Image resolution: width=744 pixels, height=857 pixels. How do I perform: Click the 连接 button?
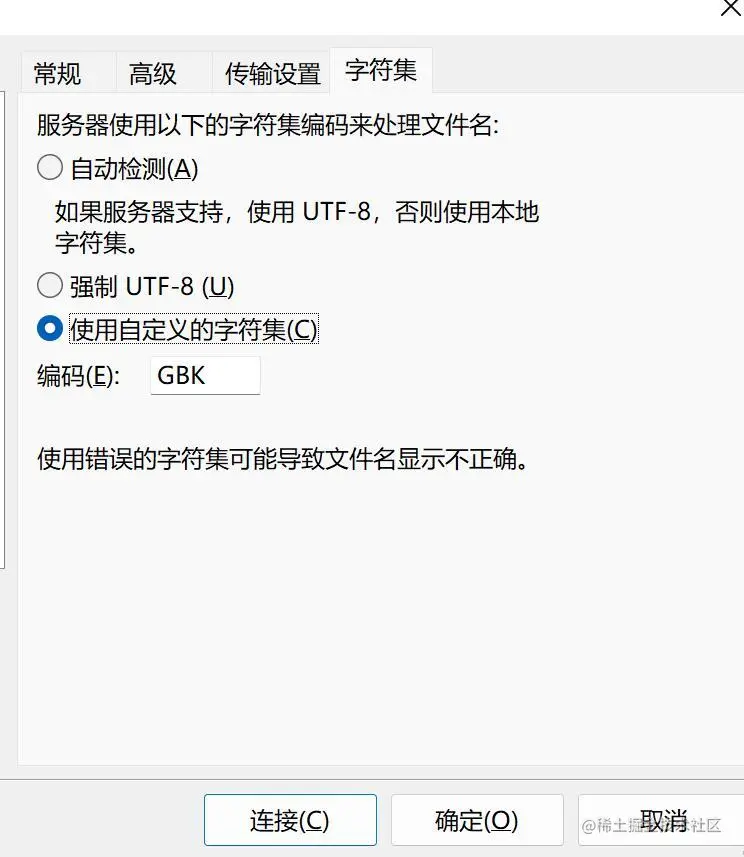[x=290, y=821]
